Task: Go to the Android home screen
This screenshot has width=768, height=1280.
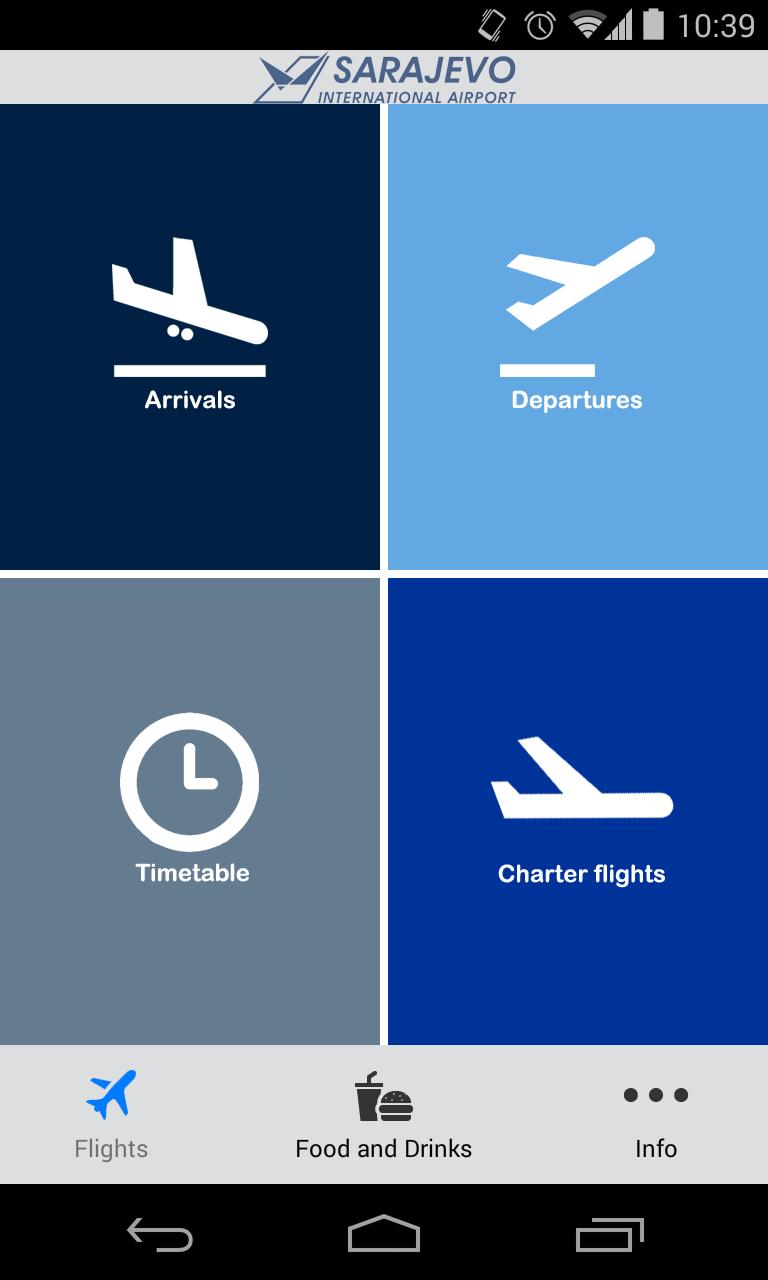Action: 384,1234
